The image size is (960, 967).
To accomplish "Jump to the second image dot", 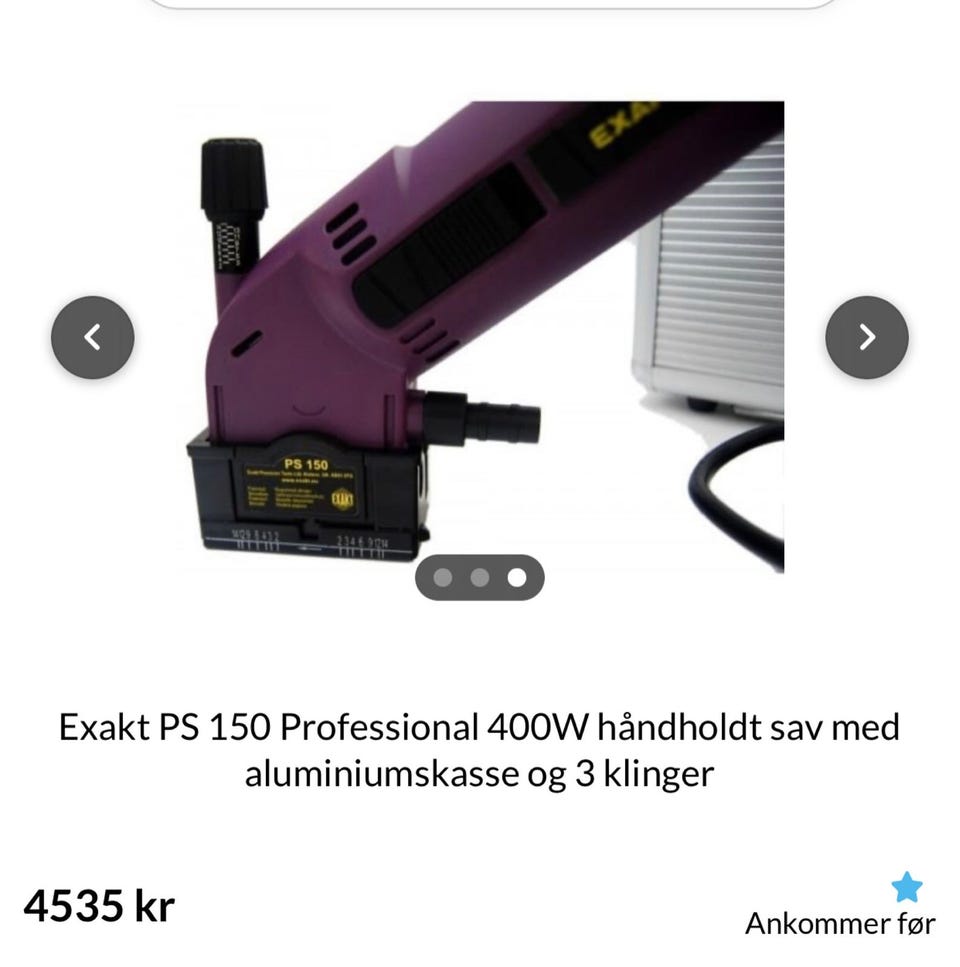I will (x=480, y=577).
